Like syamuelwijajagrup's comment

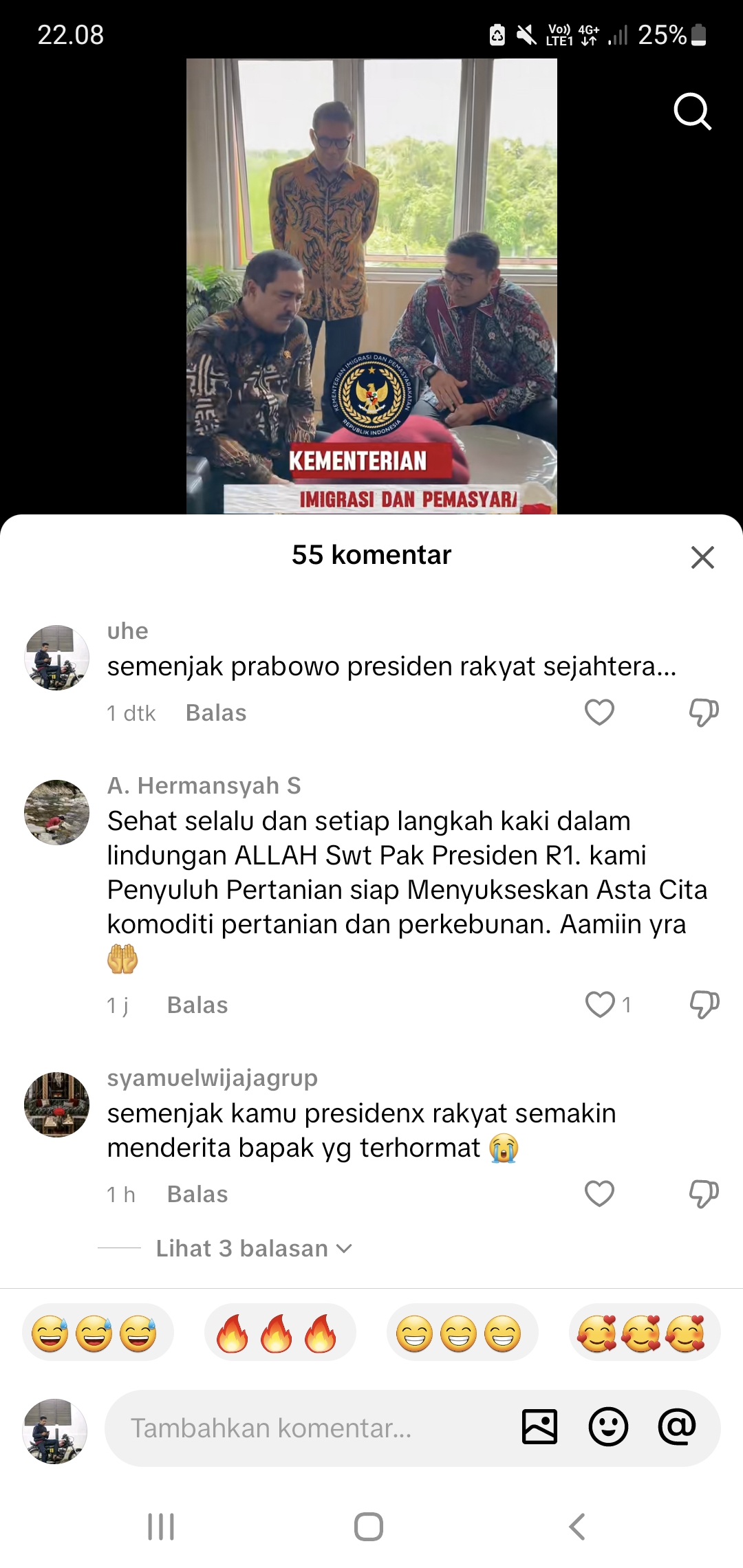coord(599,1194)
